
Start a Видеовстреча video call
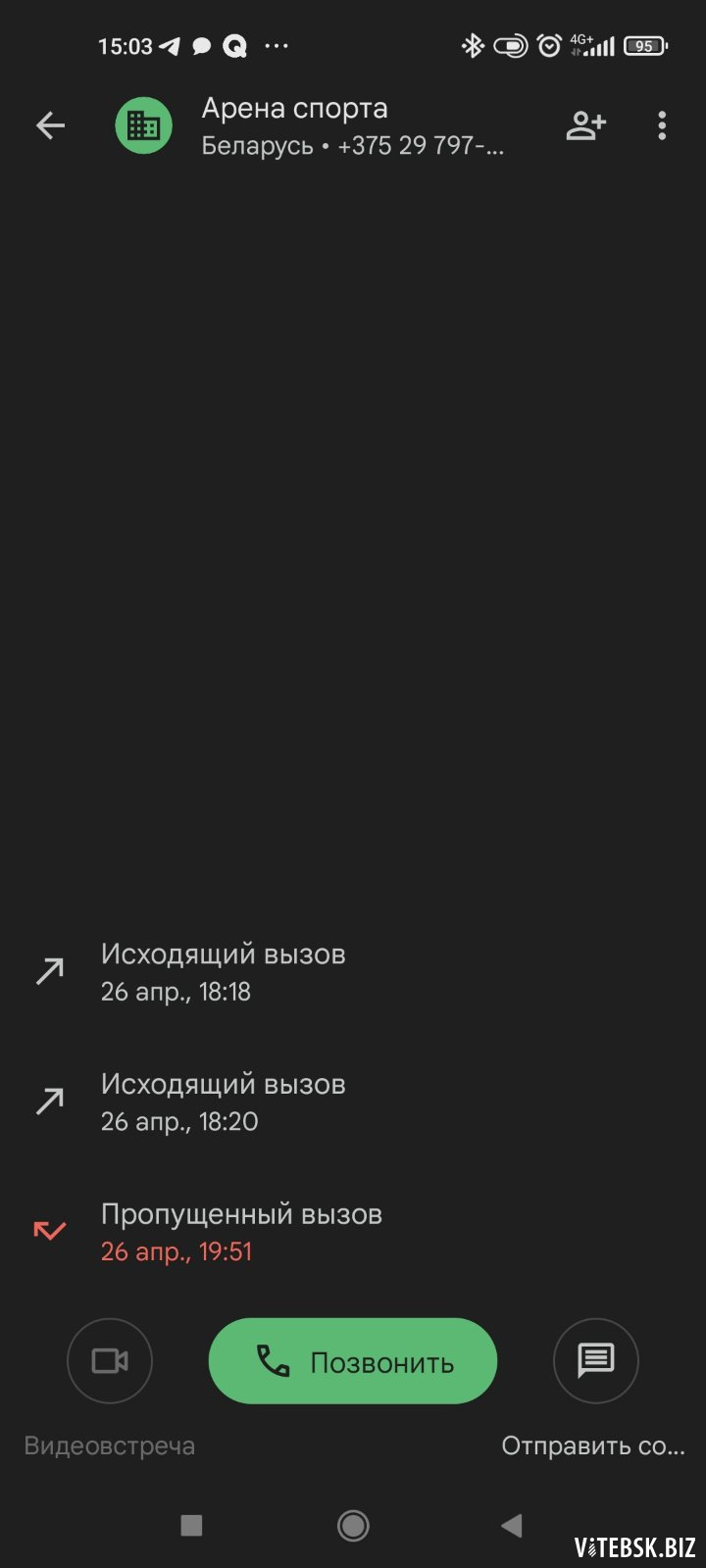pos(110,1361)
